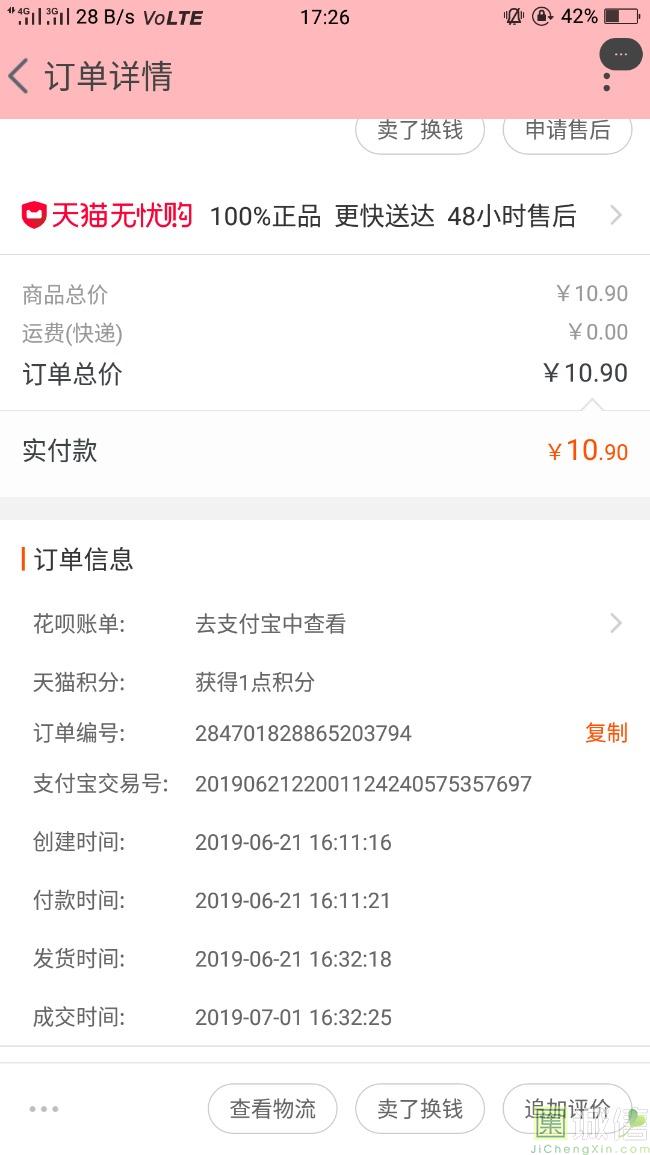Go back from the 订单详情 page

click(18, 76)
